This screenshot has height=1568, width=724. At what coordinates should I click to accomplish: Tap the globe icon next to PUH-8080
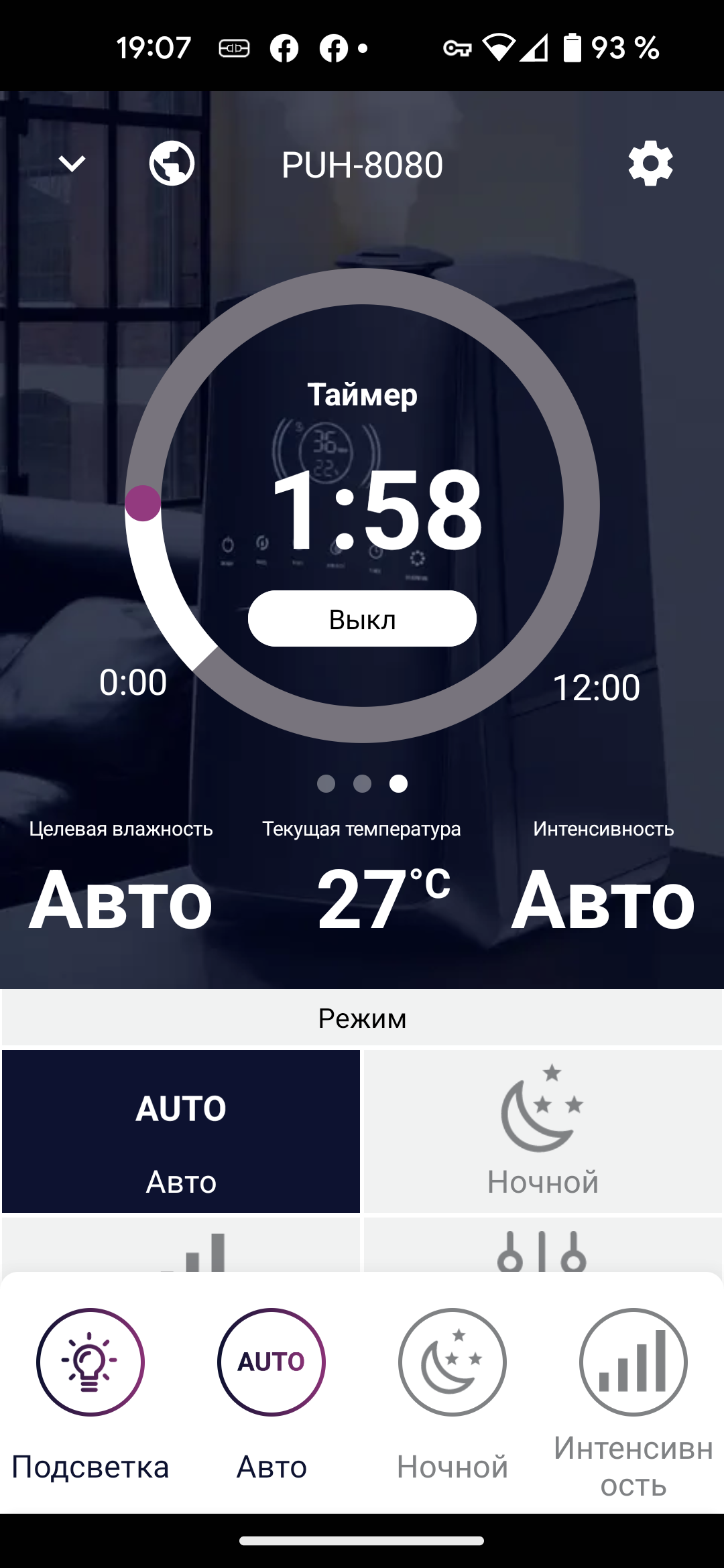point(172,163)
